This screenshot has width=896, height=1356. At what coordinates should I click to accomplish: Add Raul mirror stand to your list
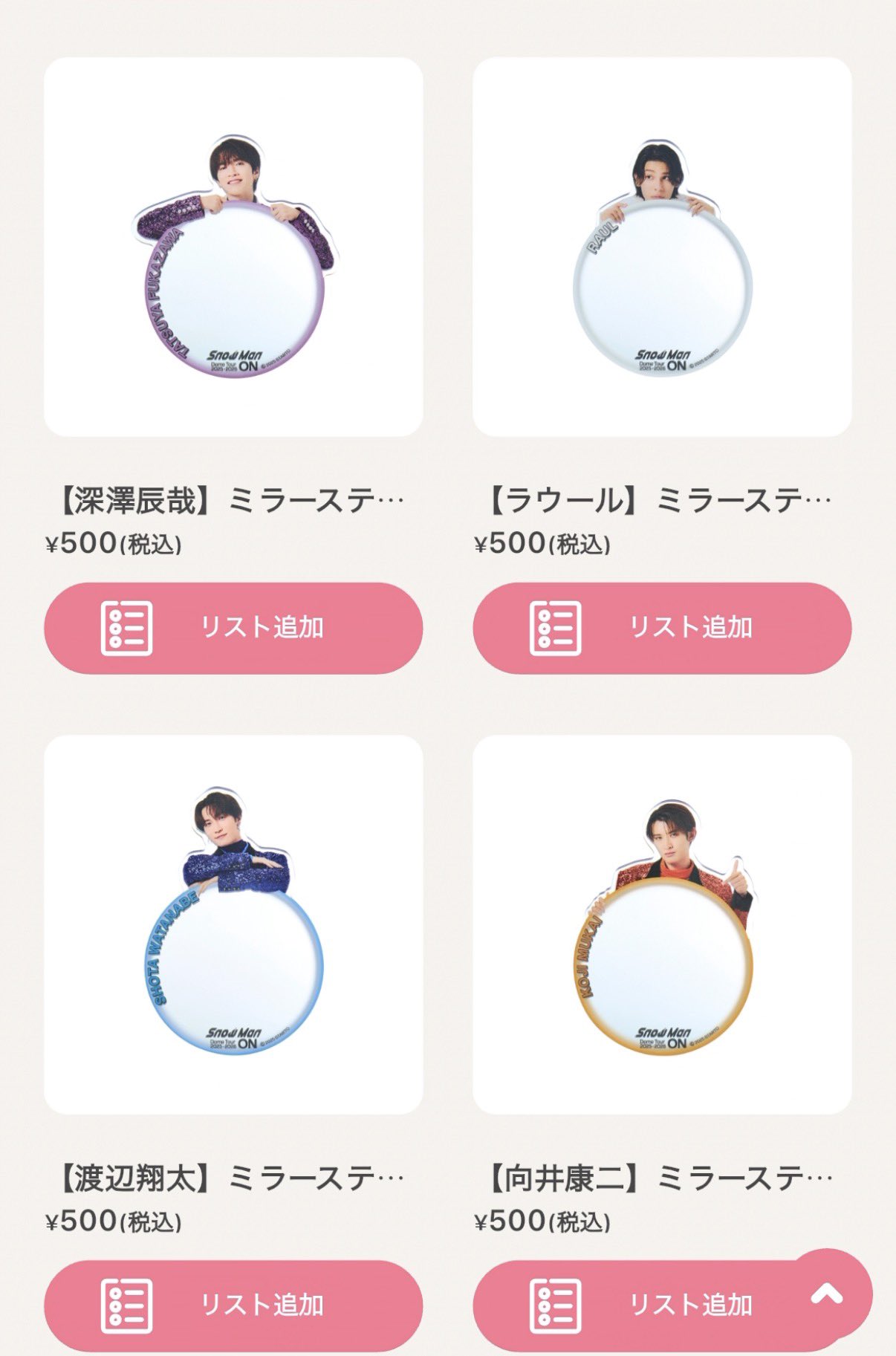pos(661,629)
